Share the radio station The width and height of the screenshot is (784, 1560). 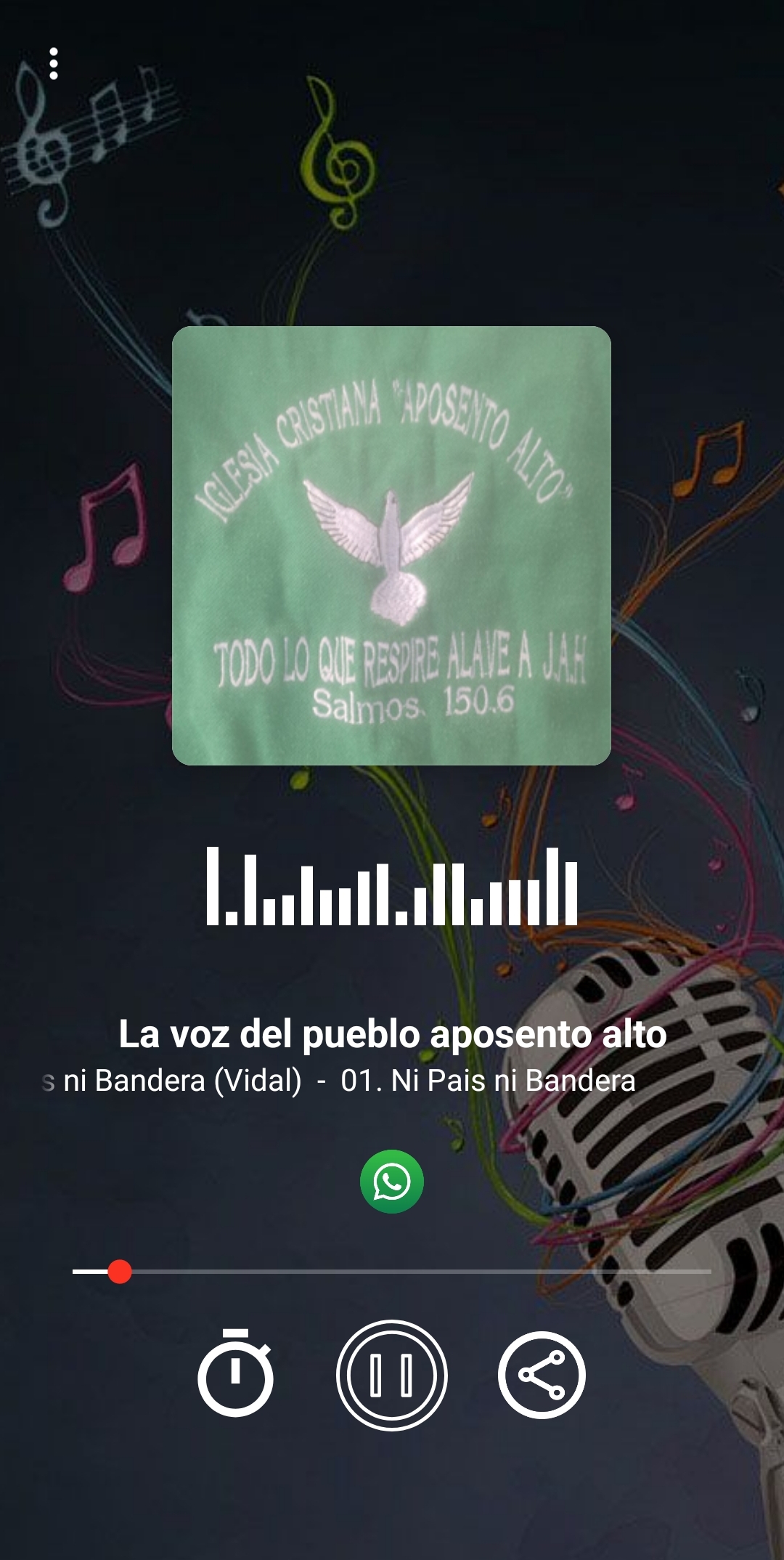click(x=542, y=1375)
